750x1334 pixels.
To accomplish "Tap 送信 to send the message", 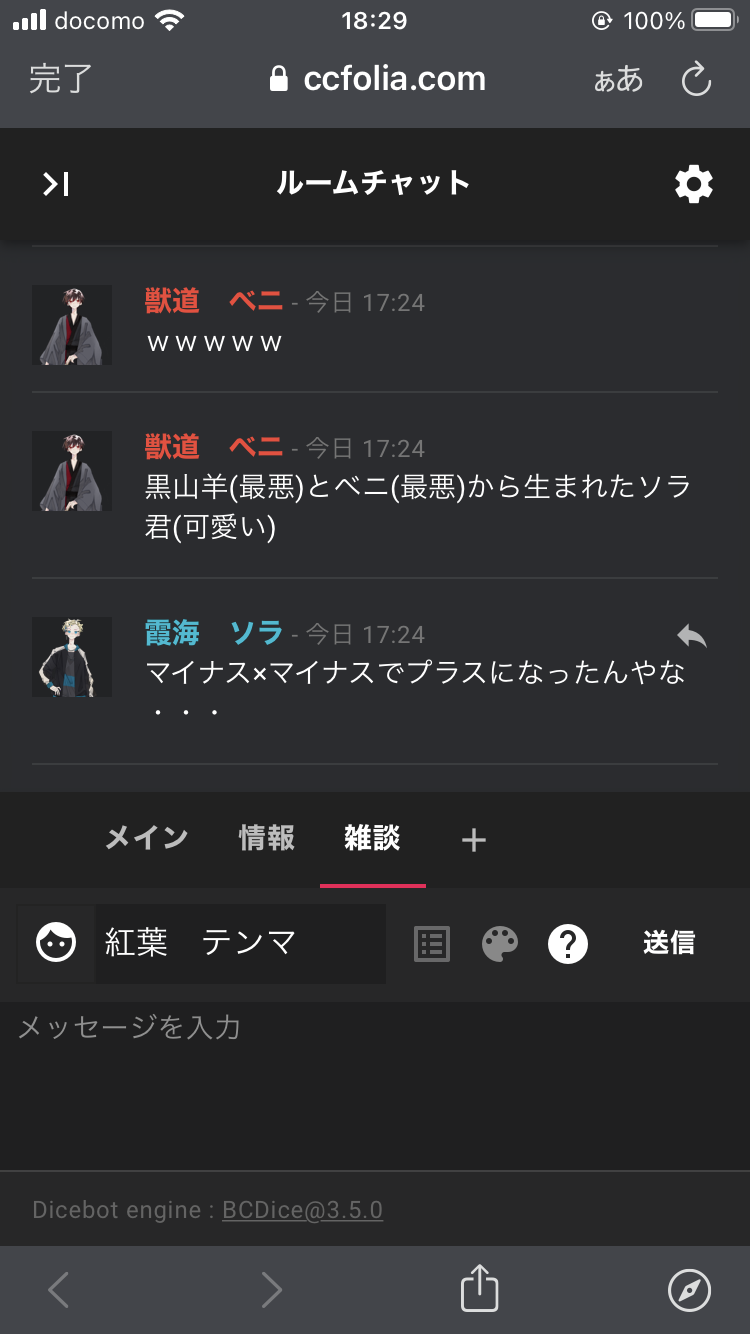I will (x=668, y=943).
